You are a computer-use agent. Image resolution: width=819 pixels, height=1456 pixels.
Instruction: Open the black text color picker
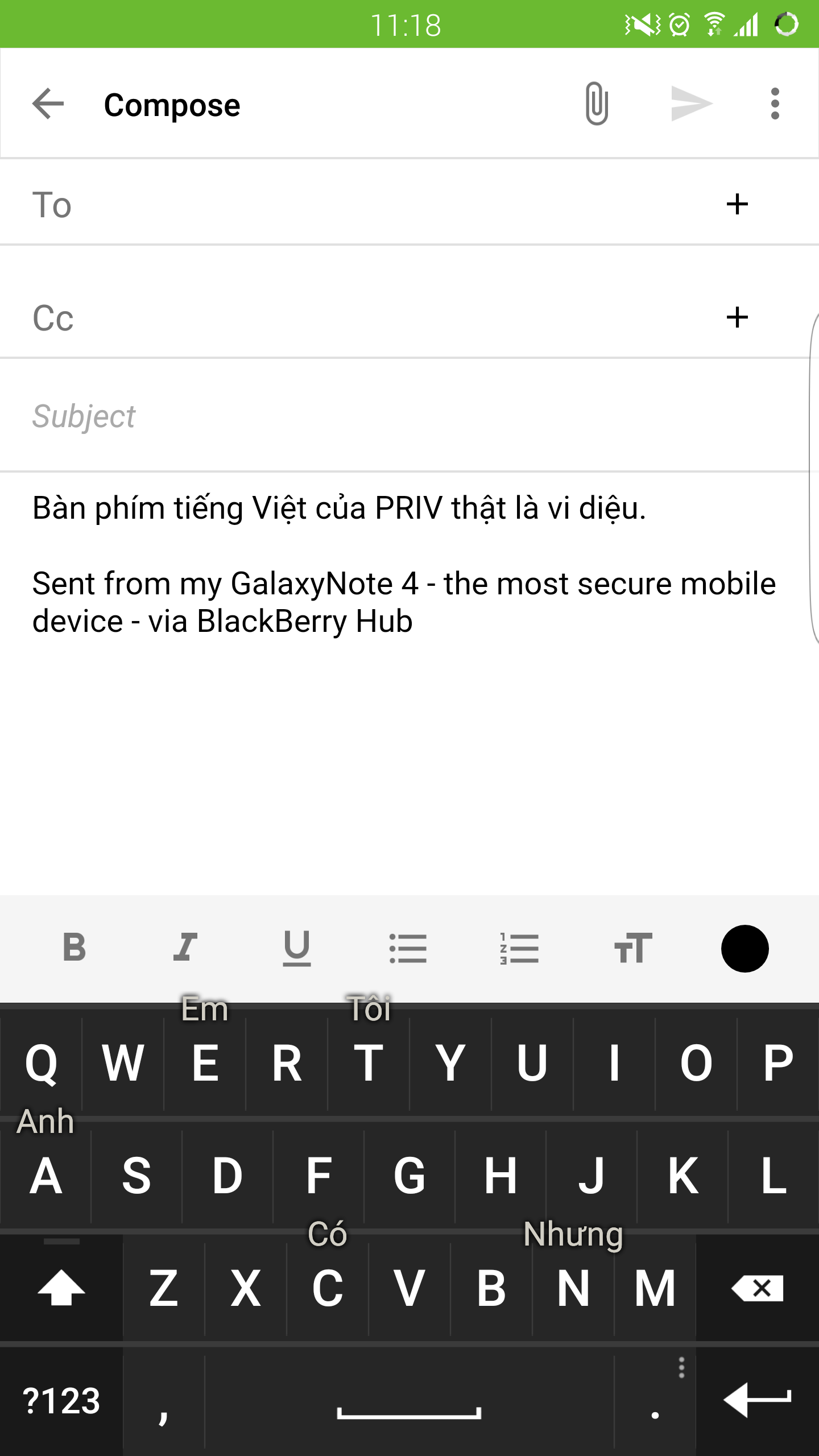pyautogui.click(x=744, y=948)
